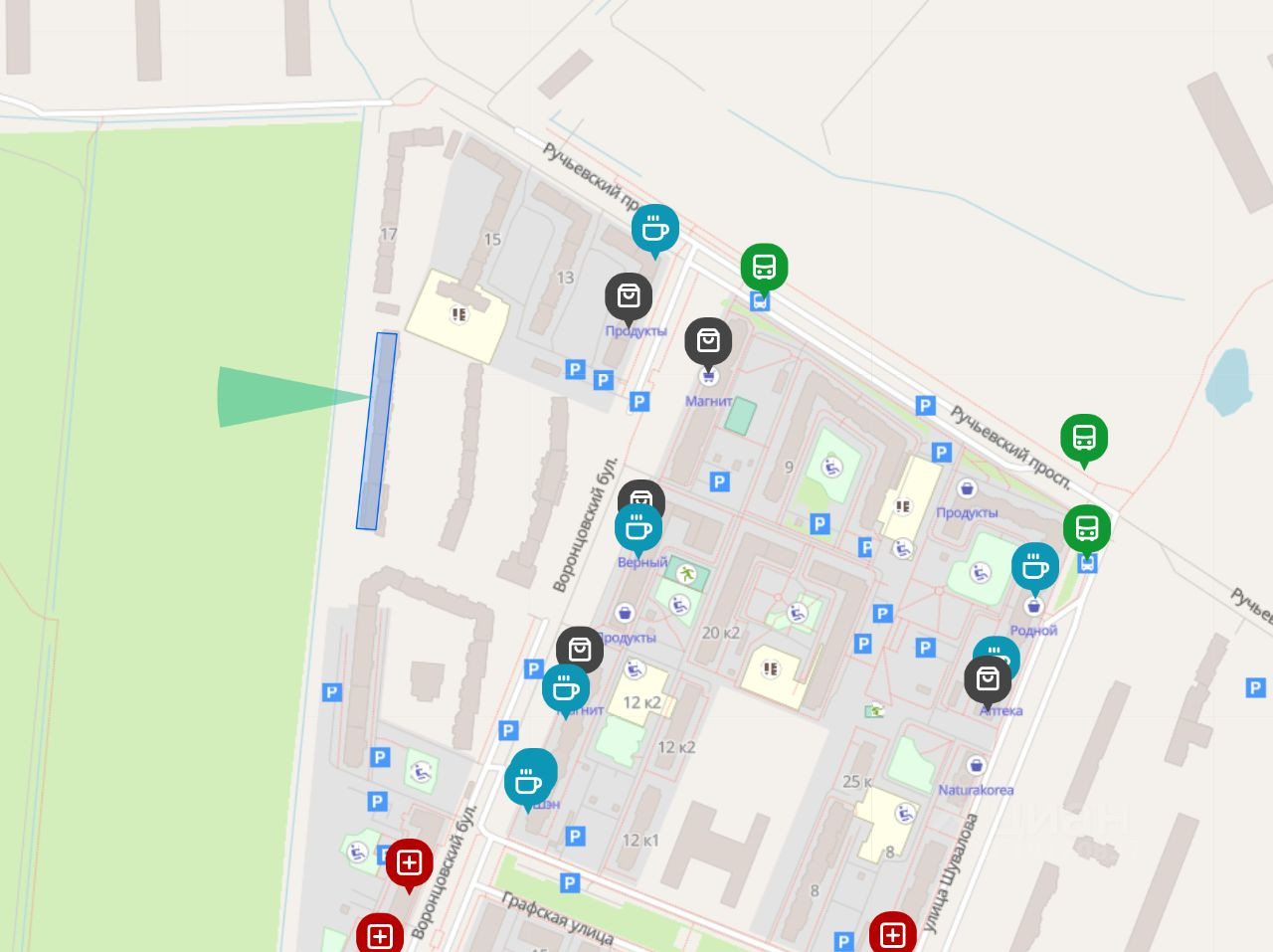Open the medical marker near улица Шувалова
This screenshot has width=1273, height=952.
click(892, 933)
